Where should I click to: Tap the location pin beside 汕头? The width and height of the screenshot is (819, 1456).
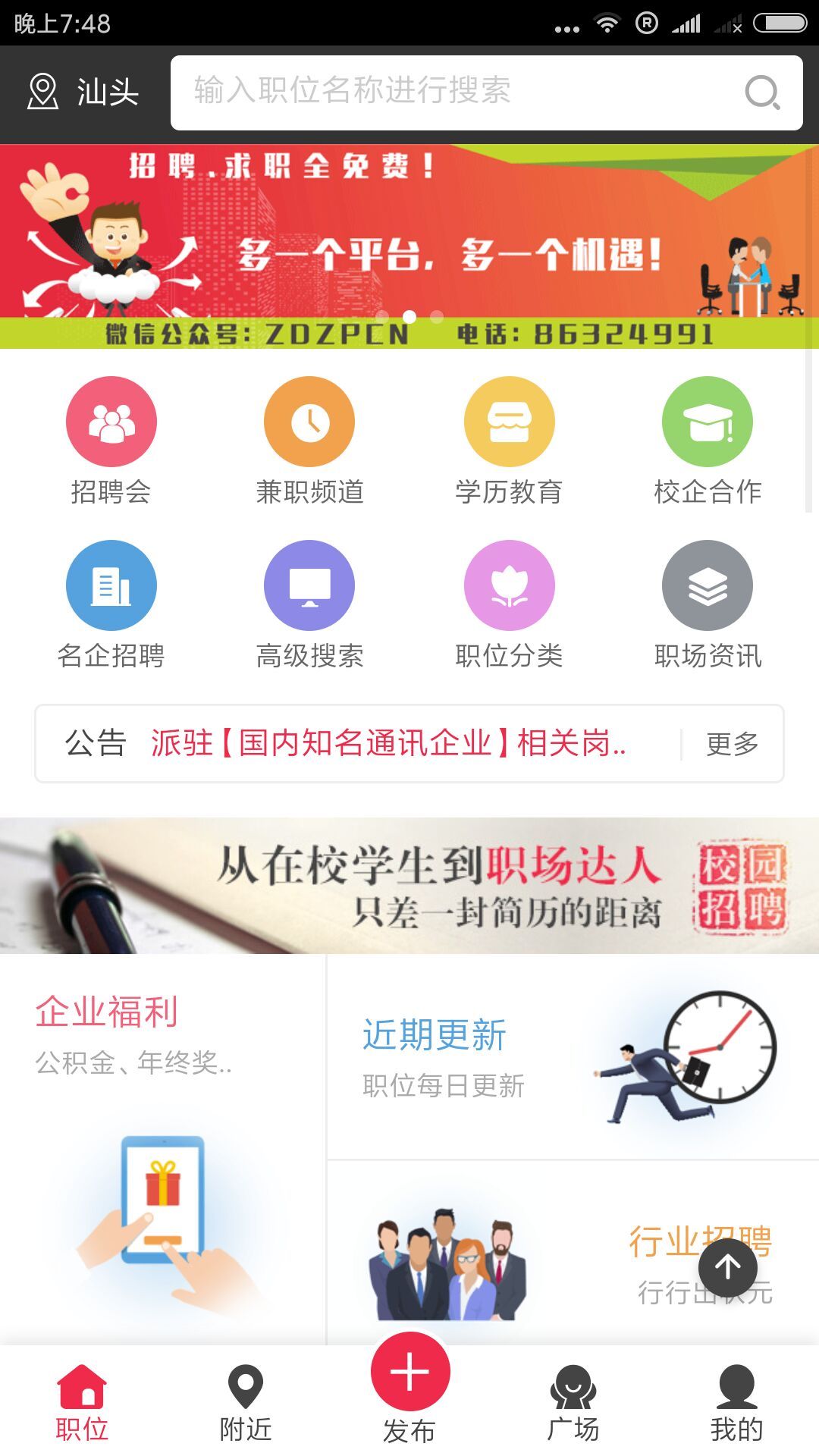tap(43, 93)
